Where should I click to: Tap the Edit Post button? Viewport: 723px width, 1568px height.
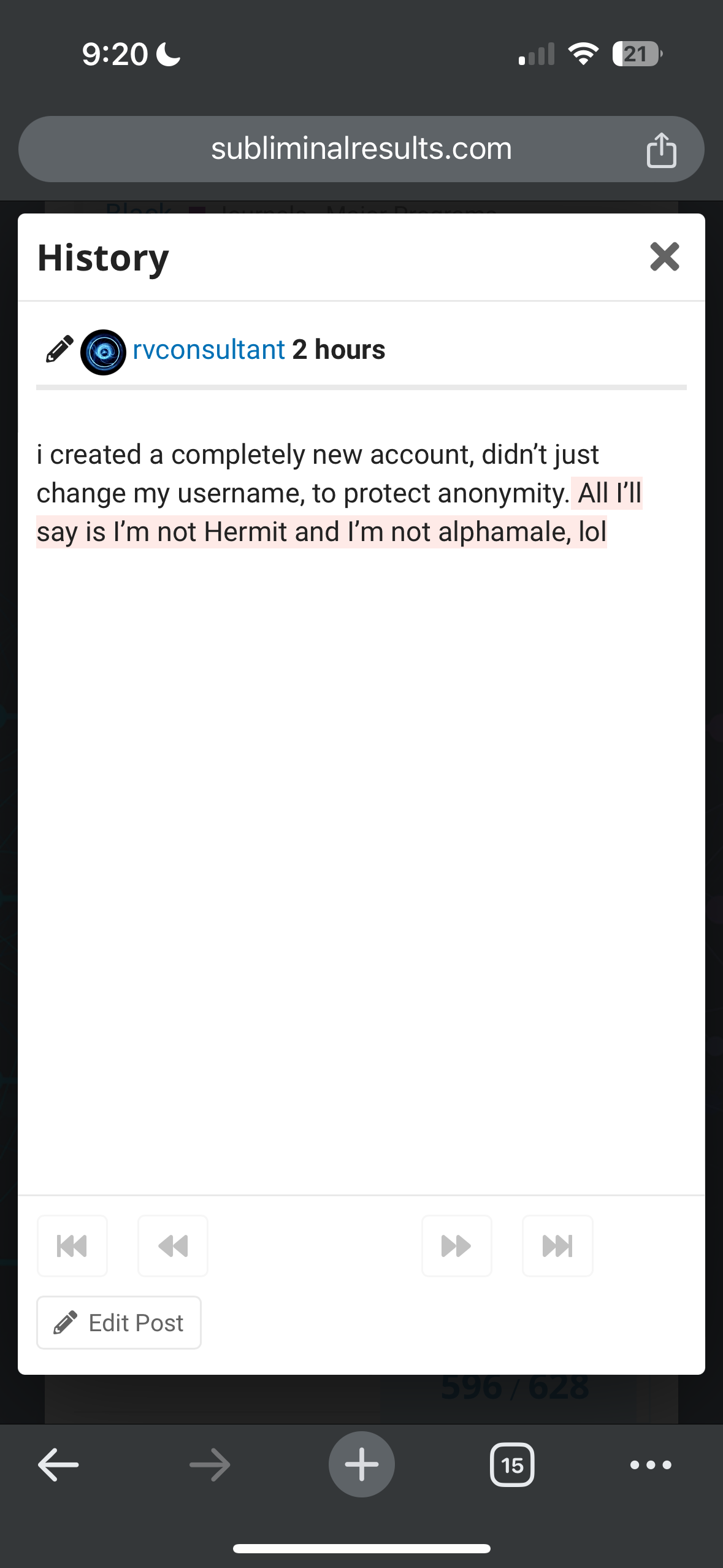pos(119,1323)
